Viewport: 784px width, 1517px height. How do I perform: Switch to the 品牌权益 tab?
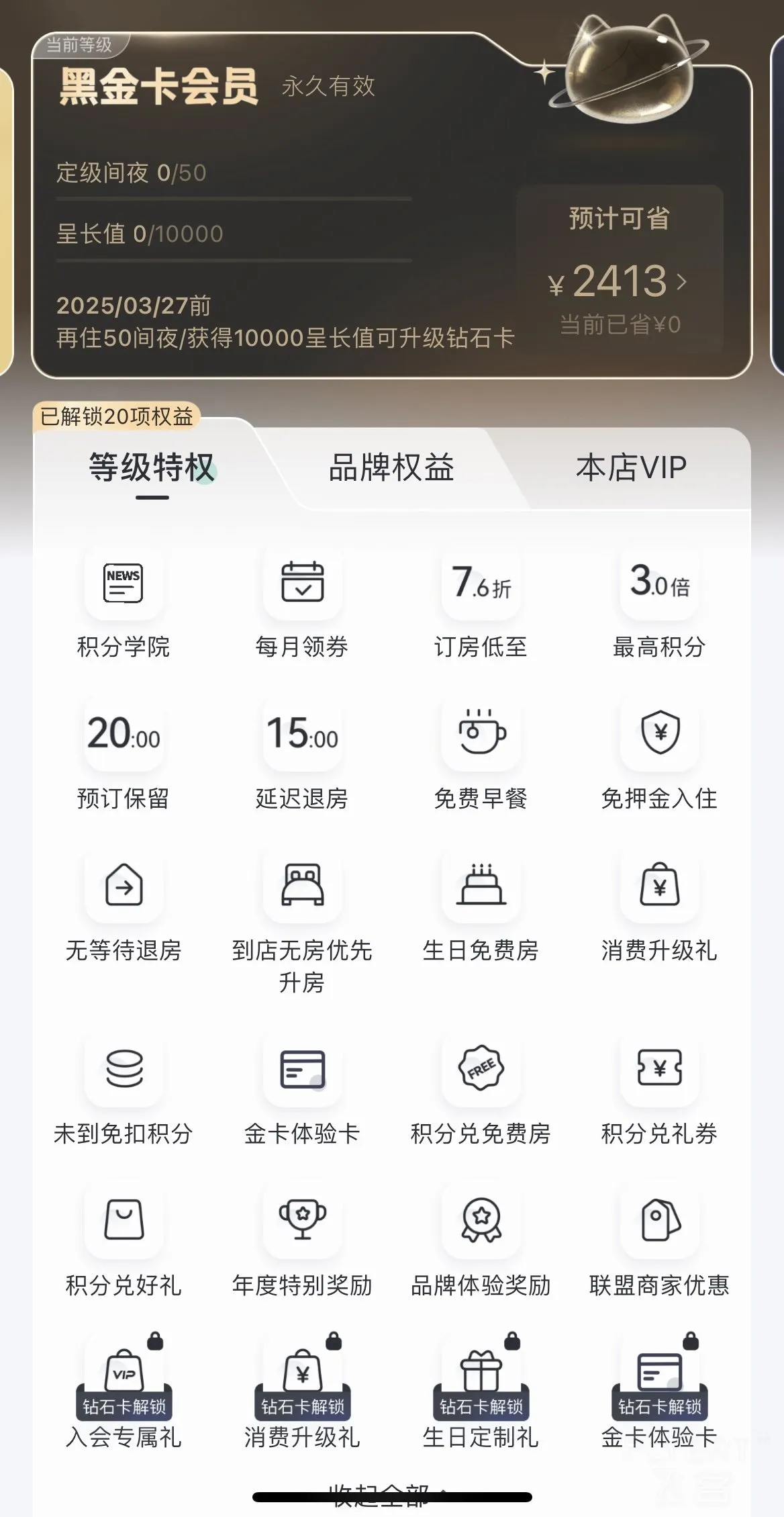pos(391,468)
